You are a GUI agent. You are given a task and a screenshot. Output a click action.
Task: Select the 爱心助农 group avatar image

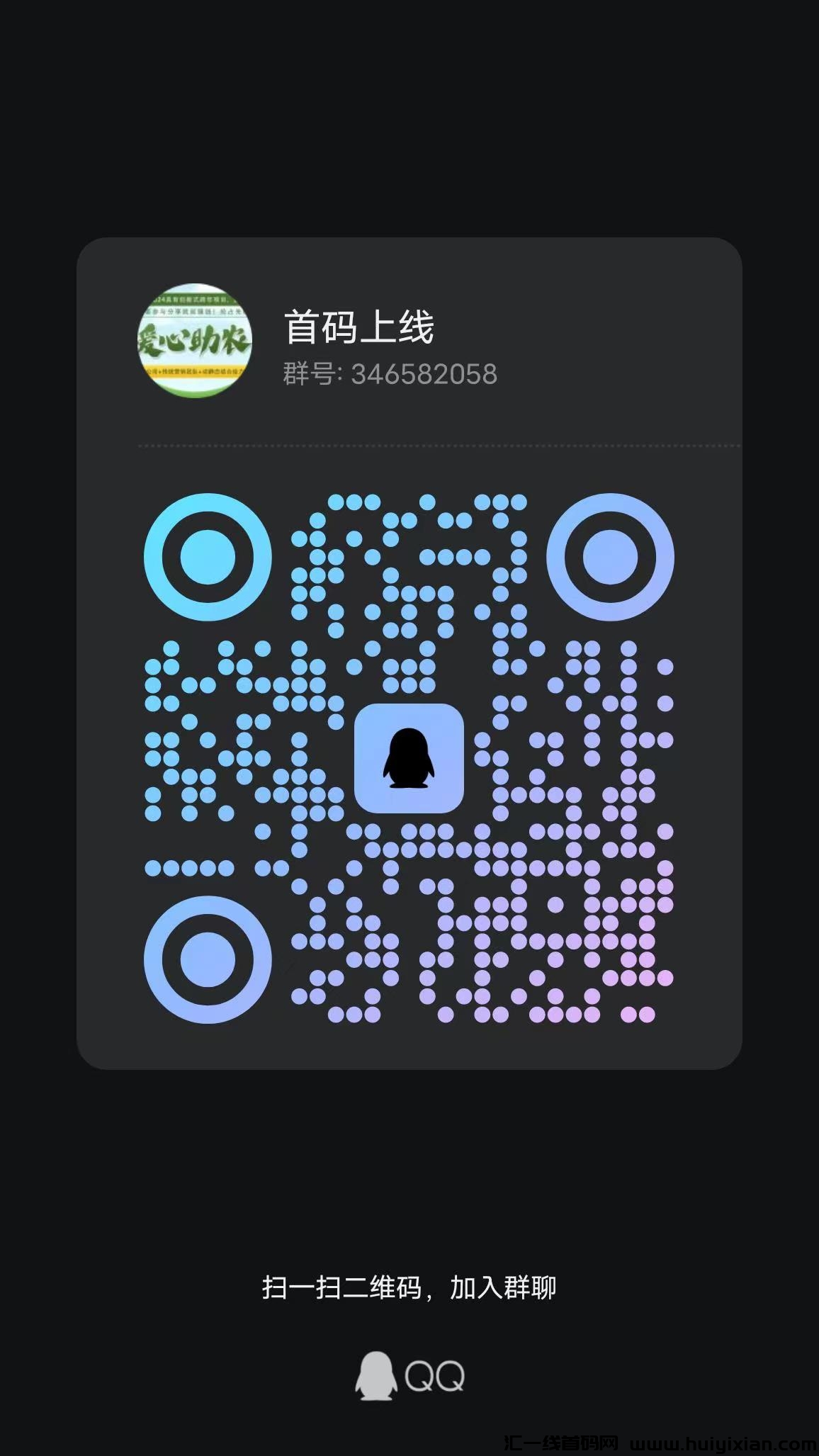(193, 342)
